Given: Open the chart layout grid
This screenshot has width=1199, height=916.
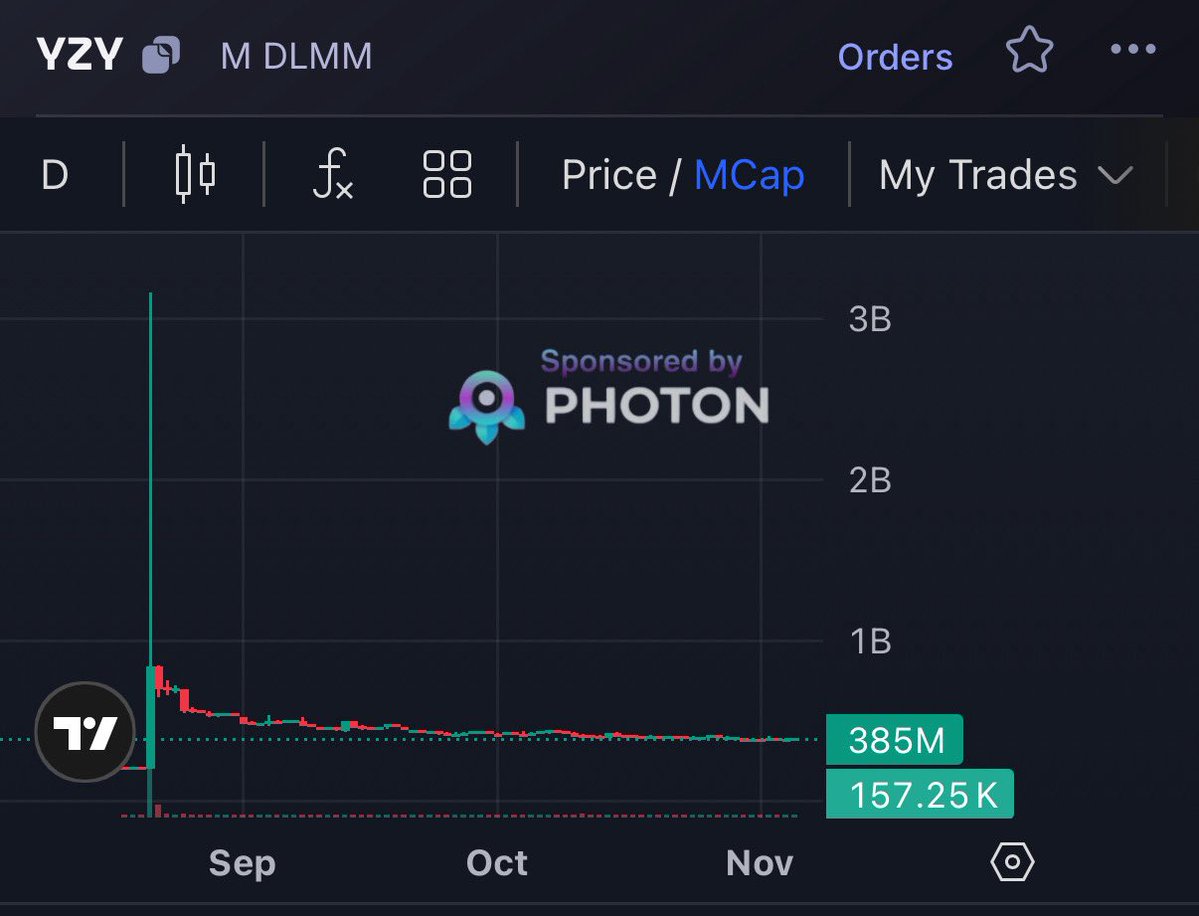Looking at the screenshot, I should pyautogui.click(x=447, y=175).
